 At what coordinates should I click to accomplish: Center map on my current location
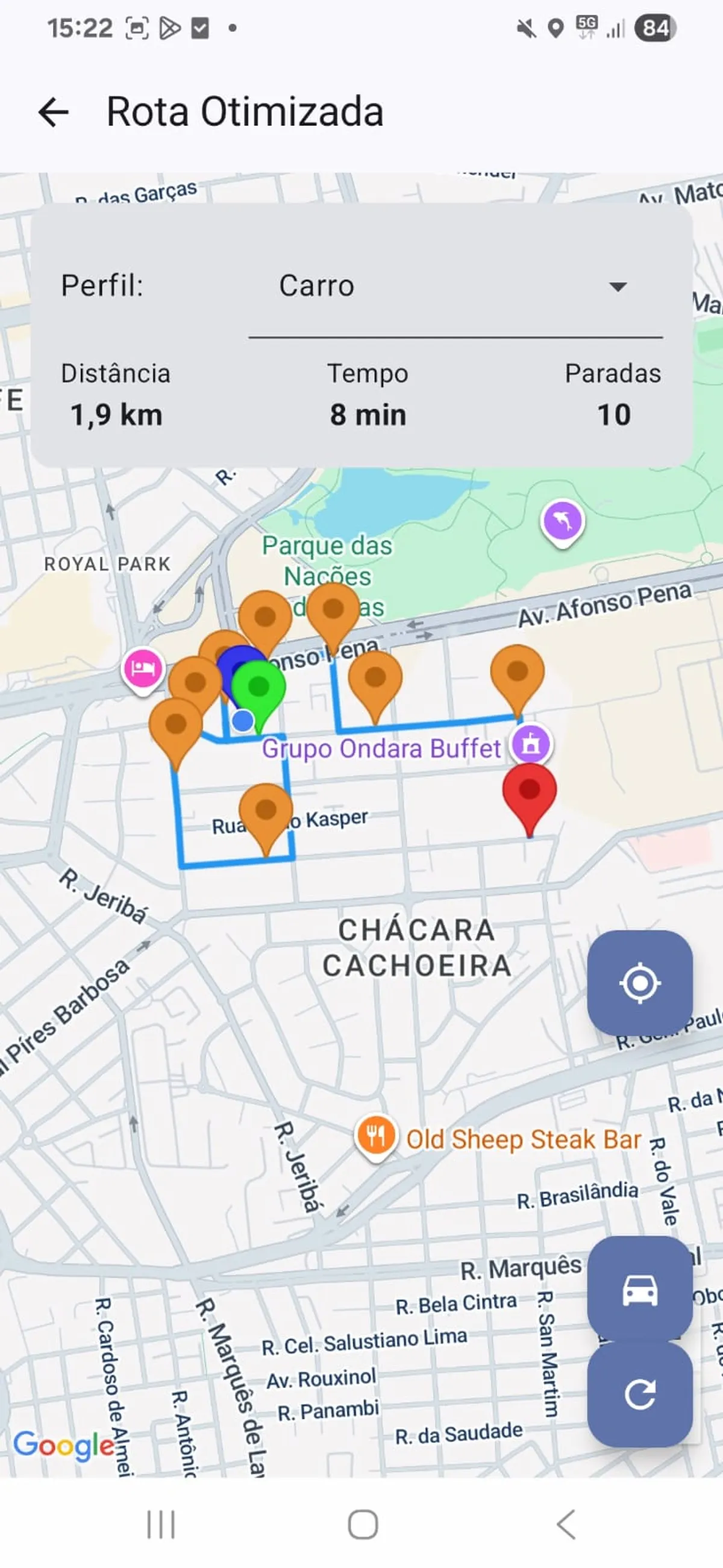[640, 982]
